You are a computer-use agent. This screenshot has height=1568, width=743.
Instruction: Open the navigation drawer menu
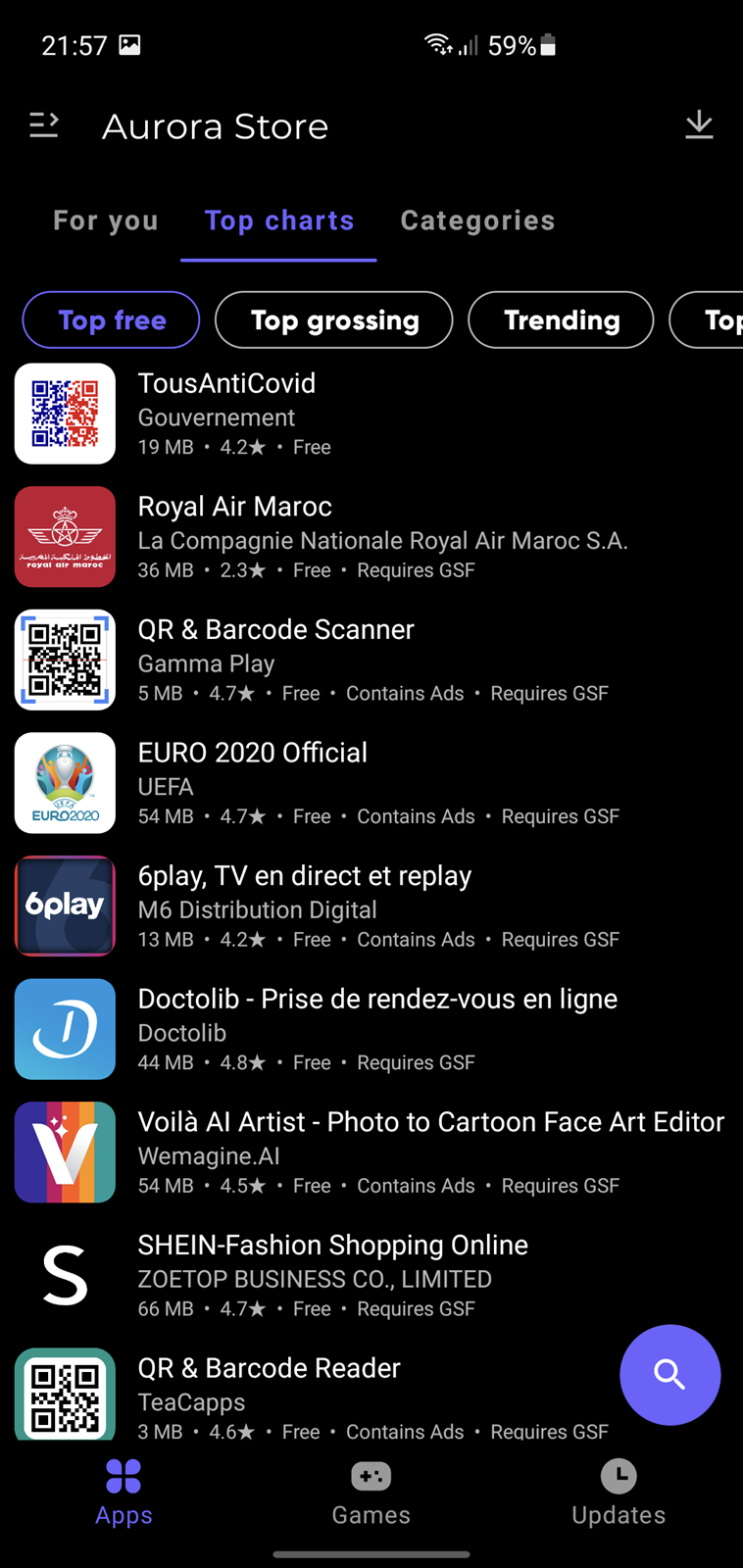tap(44, 125)
